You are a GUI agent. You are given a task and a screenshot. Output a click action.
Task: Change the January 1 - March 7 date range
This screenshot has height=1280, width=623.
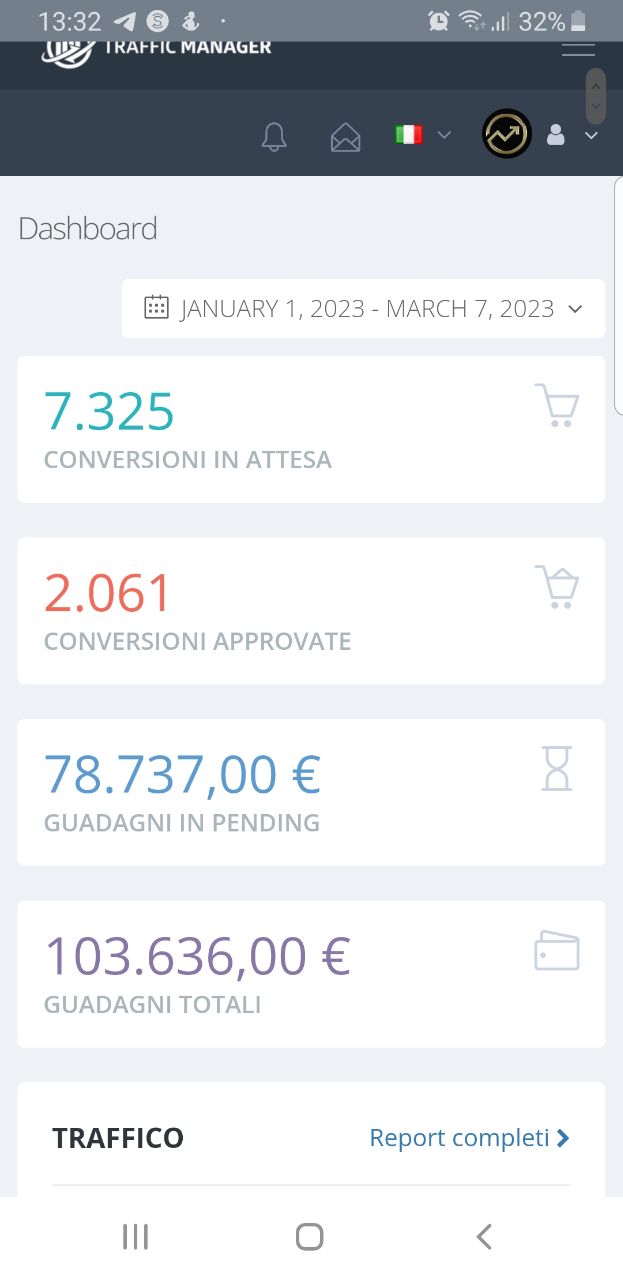[363, 308]
